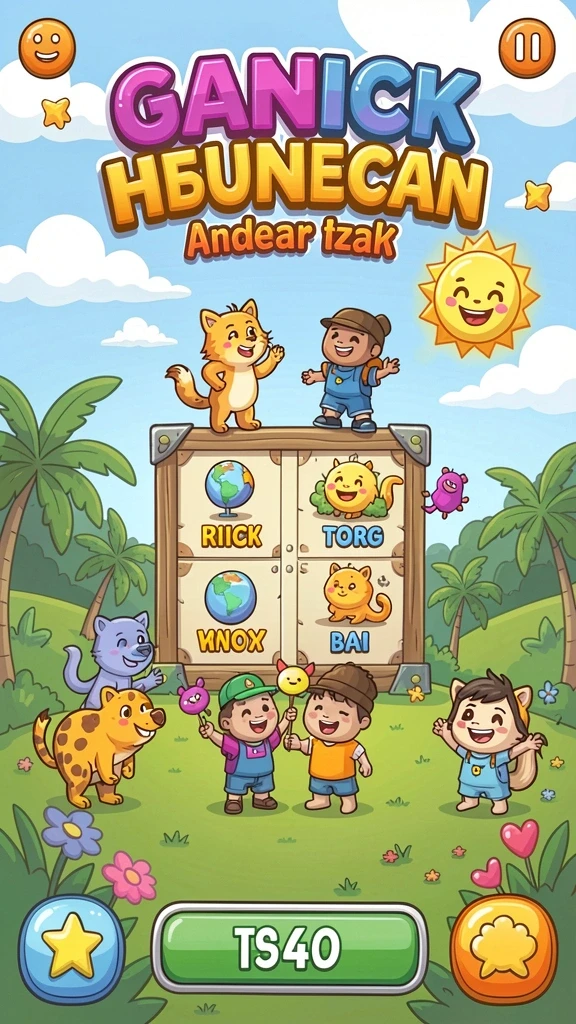Pause the game
Viewport: 576px width, 1024px height.
coord(527,47)
